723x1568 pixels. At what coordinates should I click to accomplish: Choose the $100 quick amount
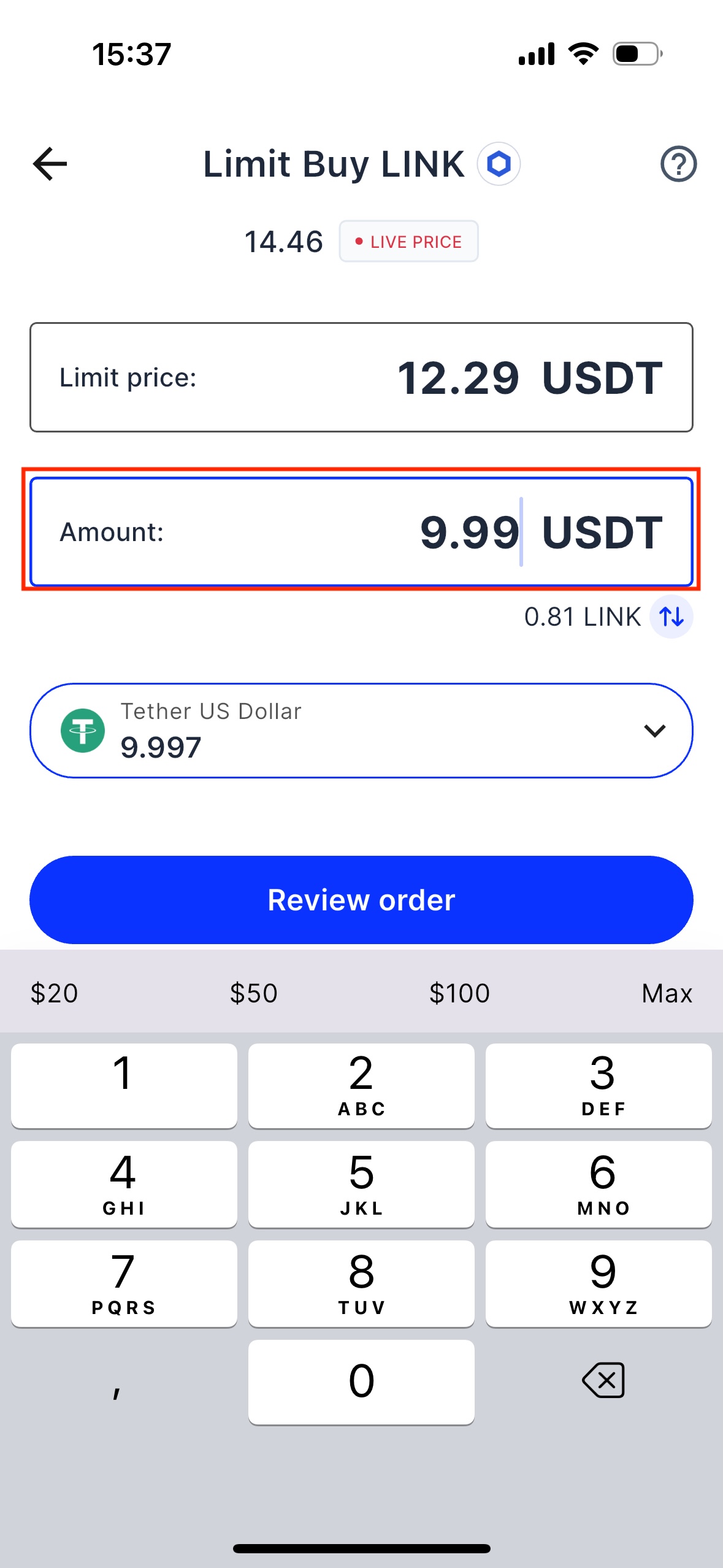coord(459,993)
